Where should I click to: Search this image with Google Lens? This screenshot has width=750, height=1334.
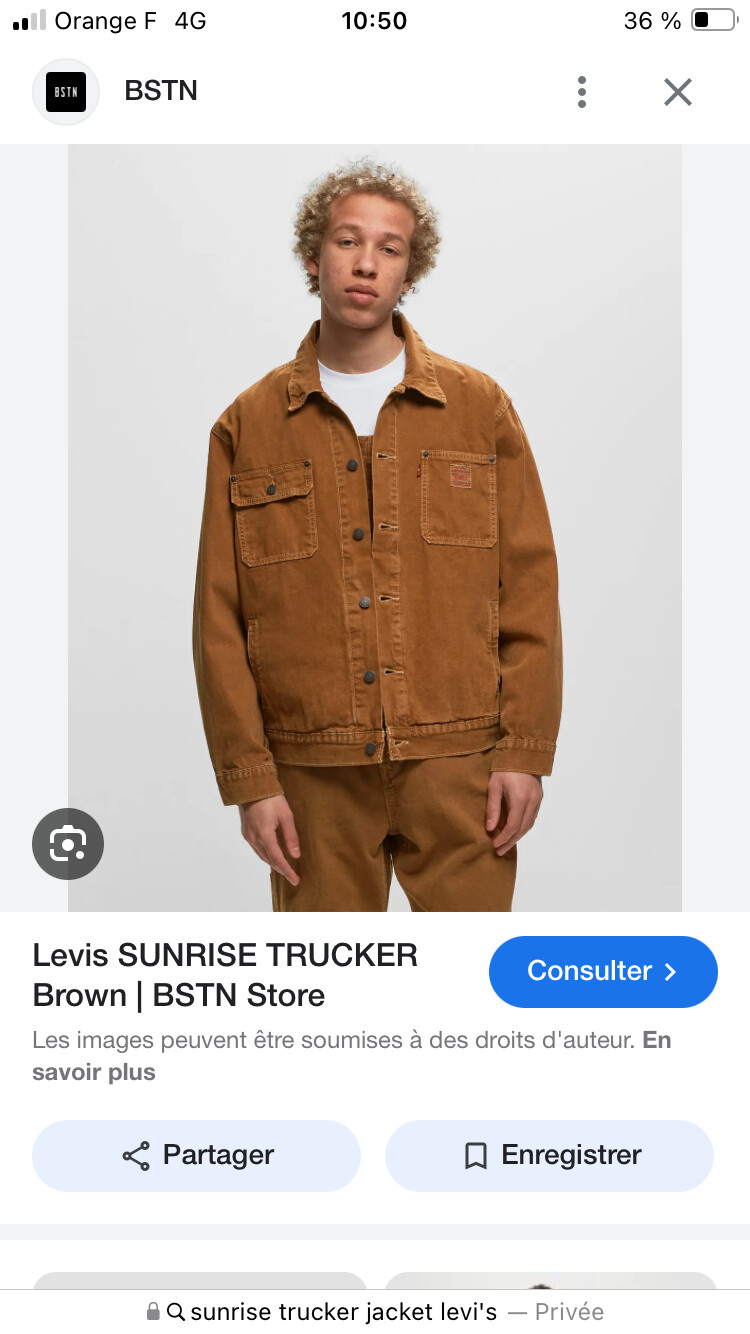[x=68, y=844]
